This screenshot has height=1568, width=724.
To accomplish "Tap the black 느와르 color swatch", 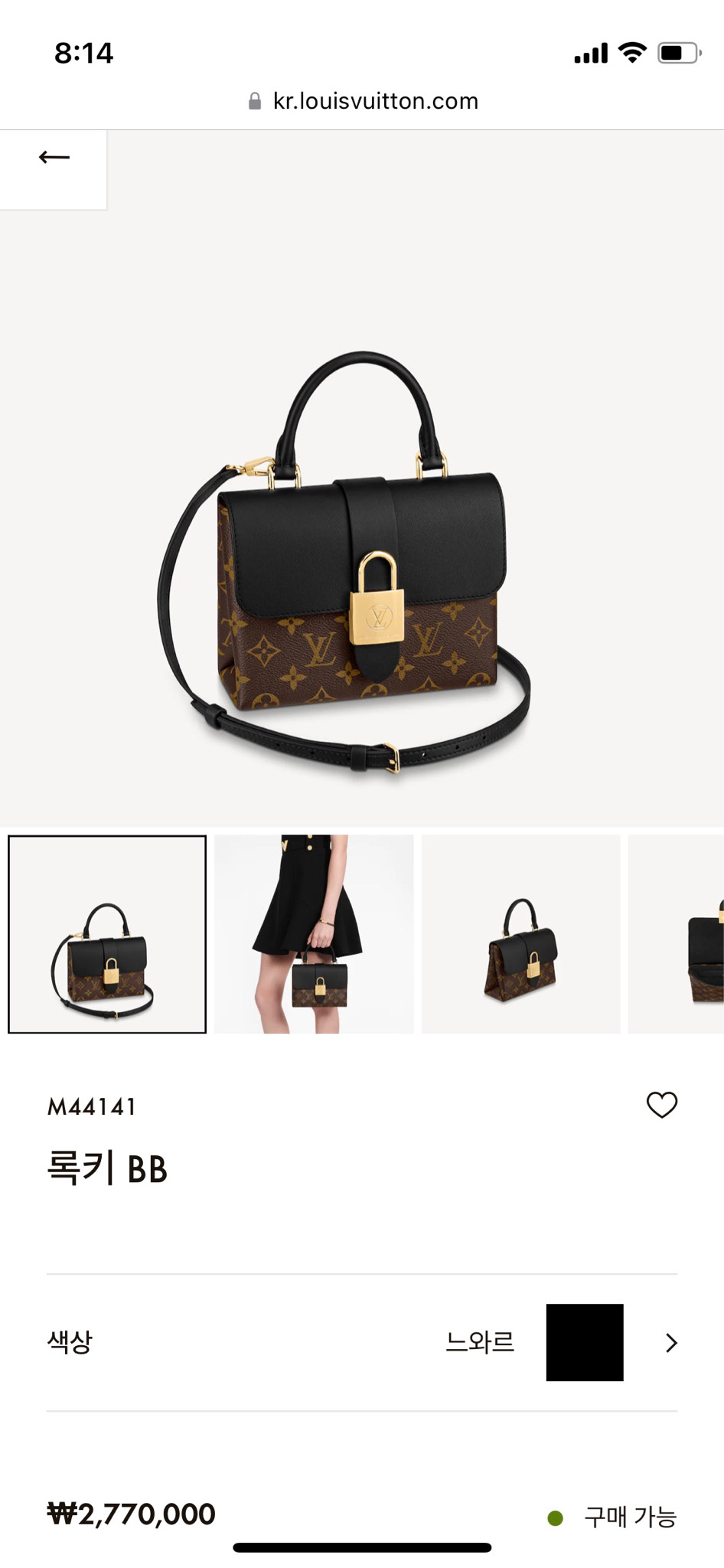I will (585, 1343).
